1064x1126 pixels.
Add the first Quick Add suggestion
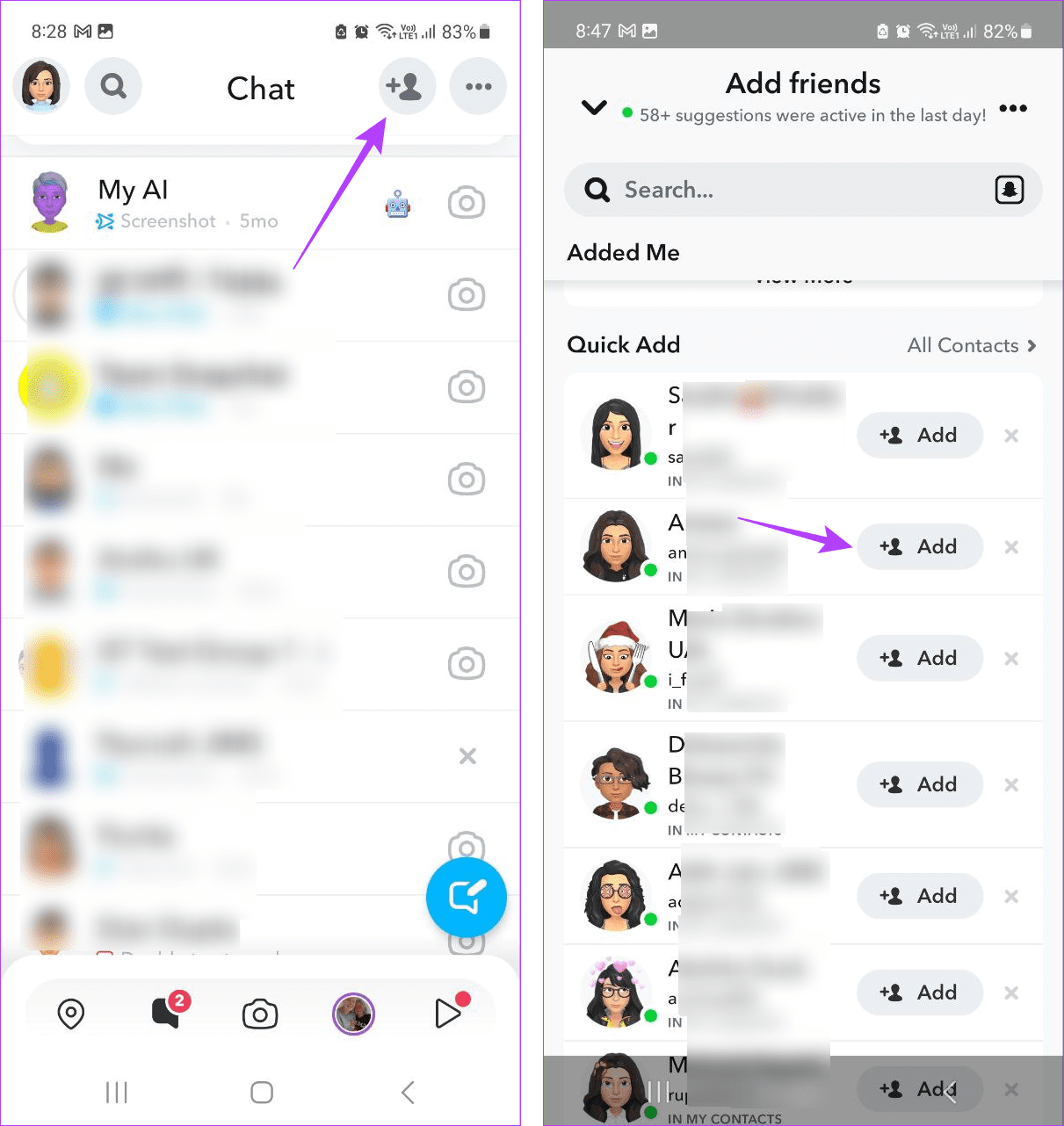(x=919, y=435)
